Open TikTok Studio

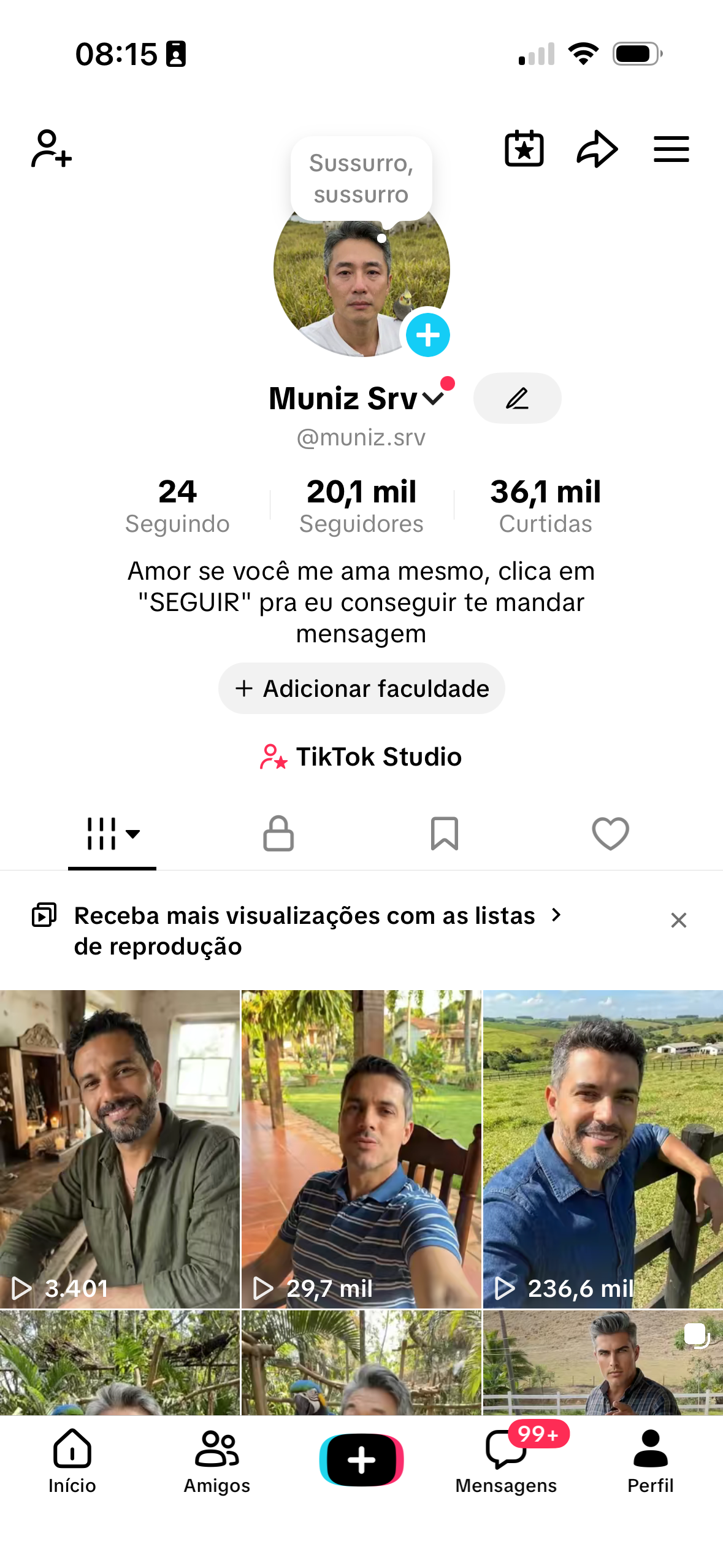pyautogui.click(x=361, y=756)
